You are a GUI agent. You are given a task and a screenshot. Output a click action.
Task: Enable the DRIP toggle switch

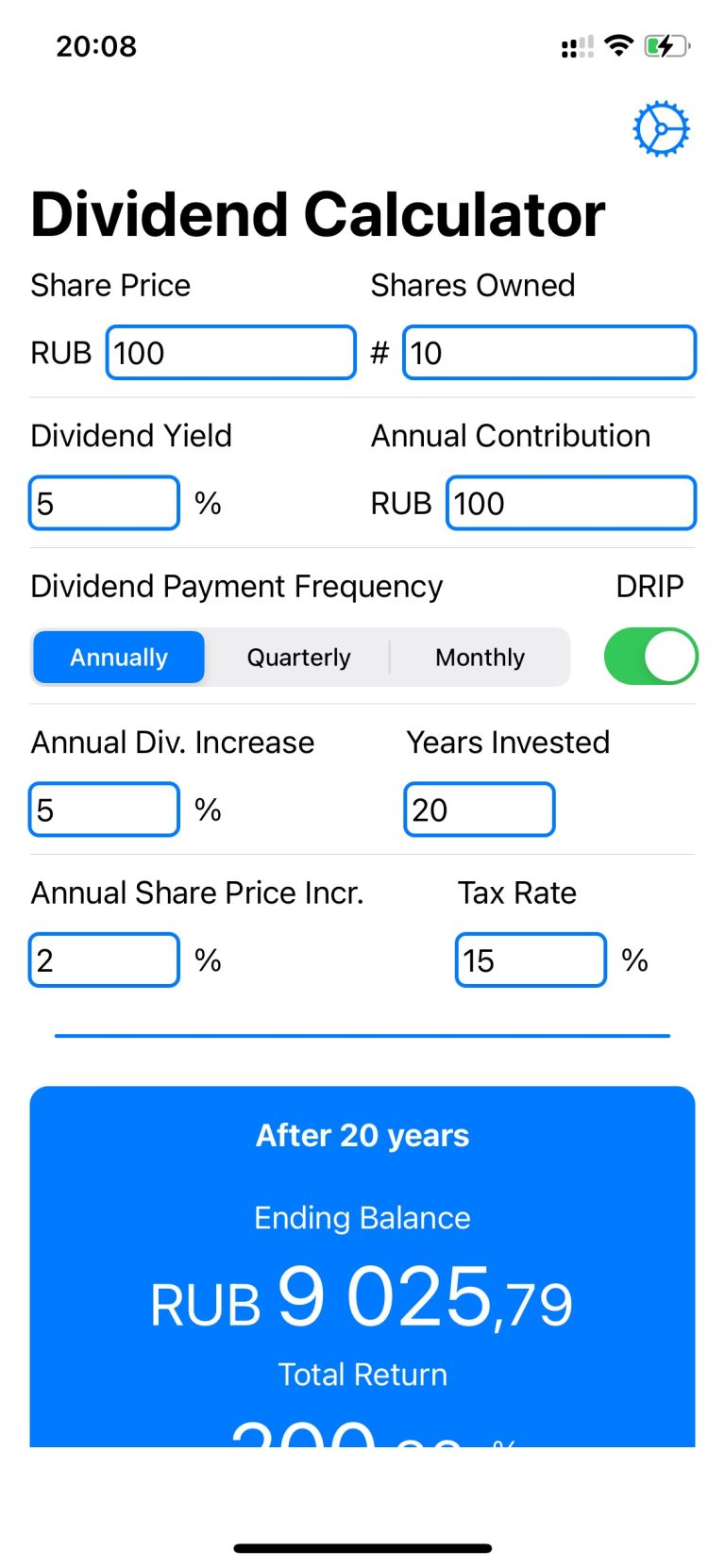click(650, 657)
